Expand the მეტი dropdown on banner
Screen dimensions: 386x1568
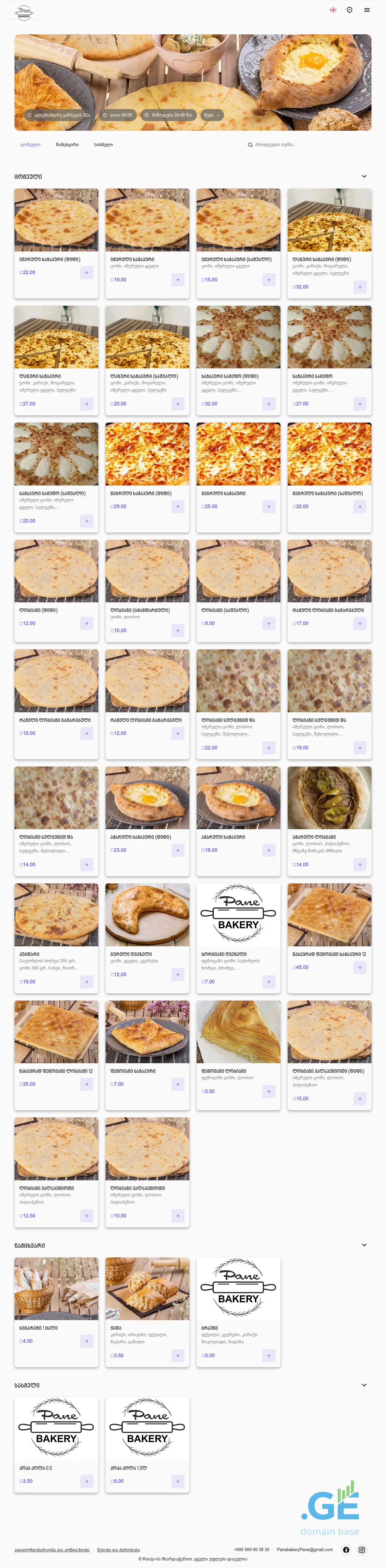pos(212,115)
